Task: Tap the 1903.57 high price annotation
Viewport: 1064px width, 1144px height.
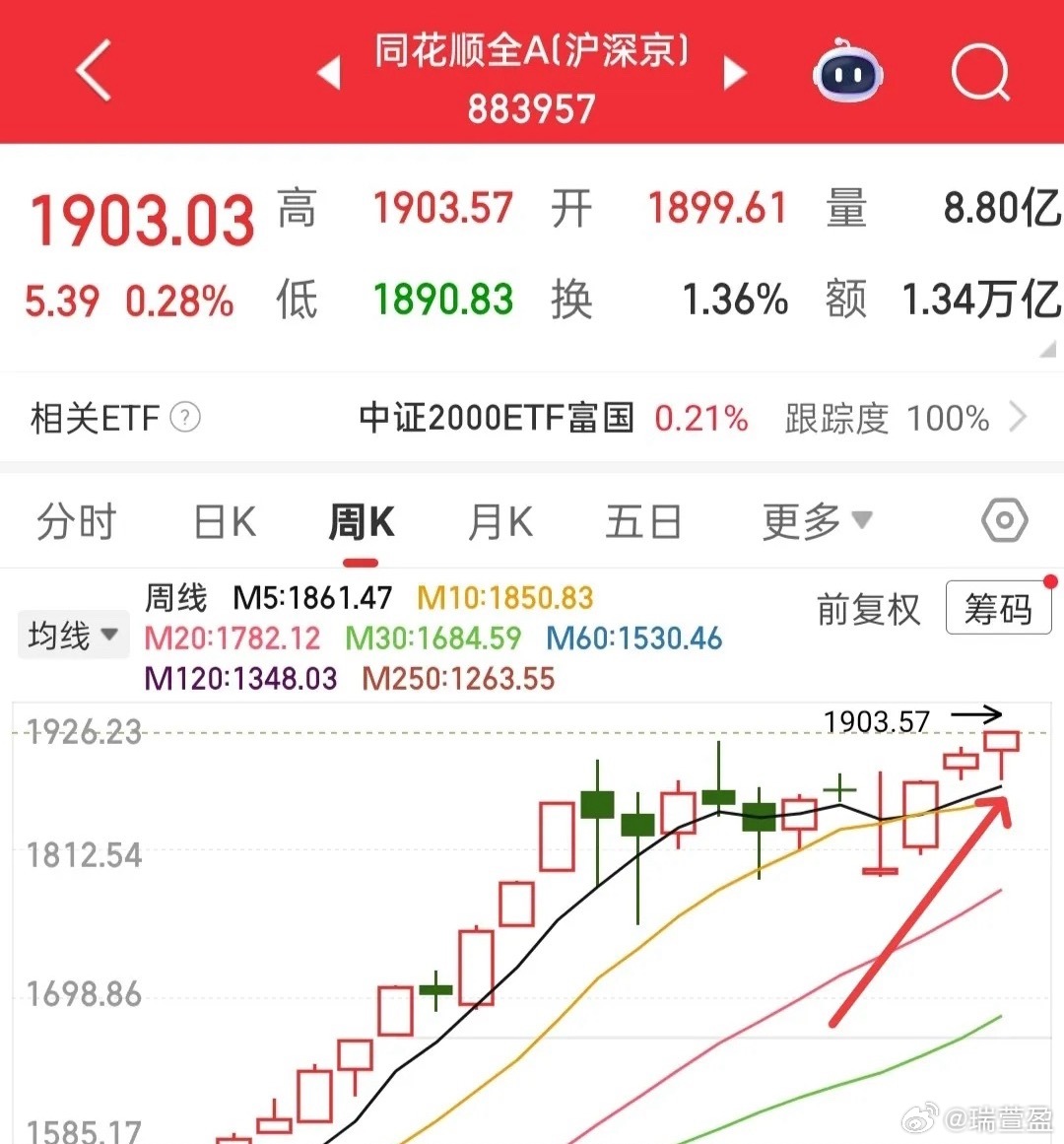Action: (877, 721)
